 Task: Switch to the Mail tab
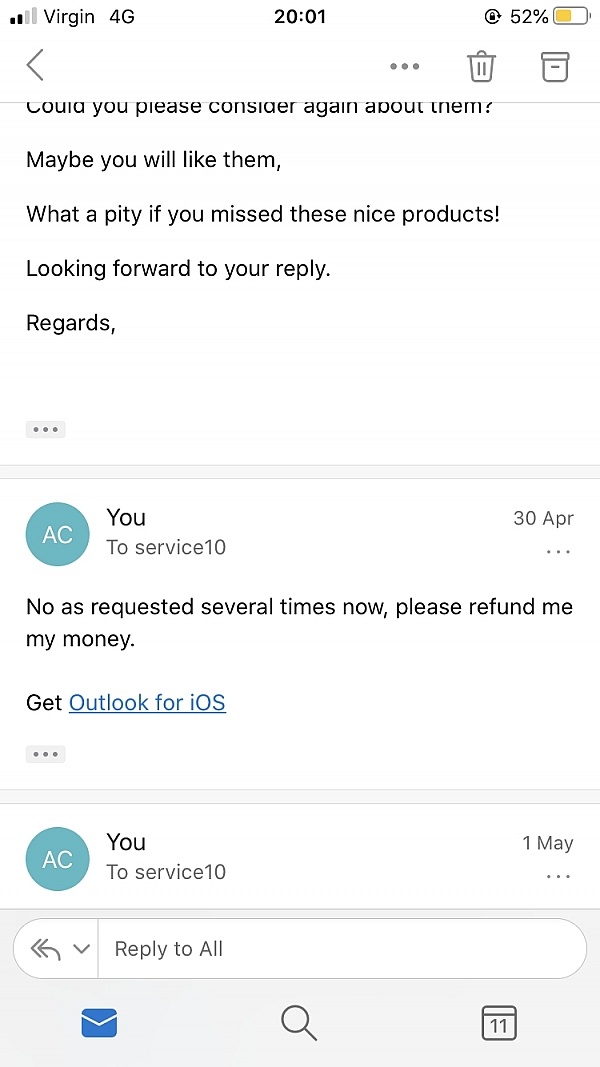click(99, 1023)
